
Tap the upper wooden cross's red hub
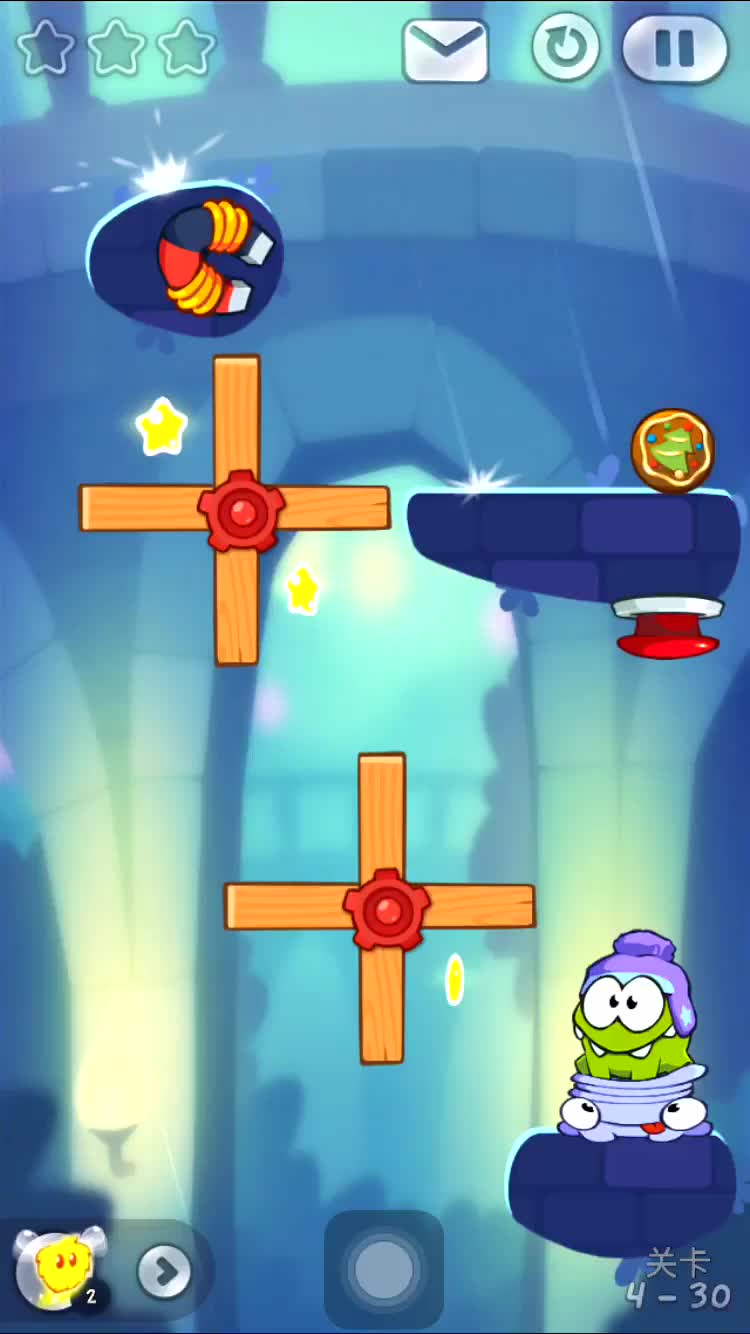[x=240, y=512]
